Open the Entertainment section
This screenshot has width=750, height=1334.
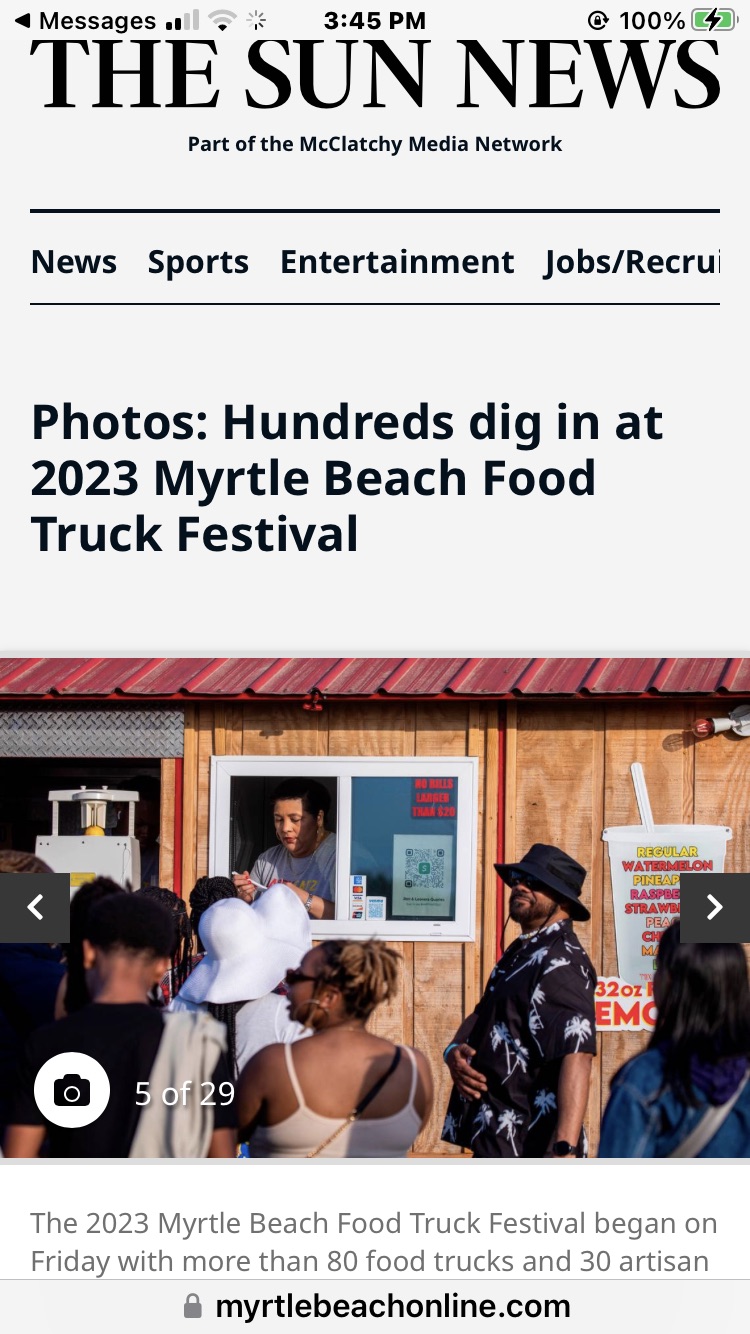(x=397, y=262)
